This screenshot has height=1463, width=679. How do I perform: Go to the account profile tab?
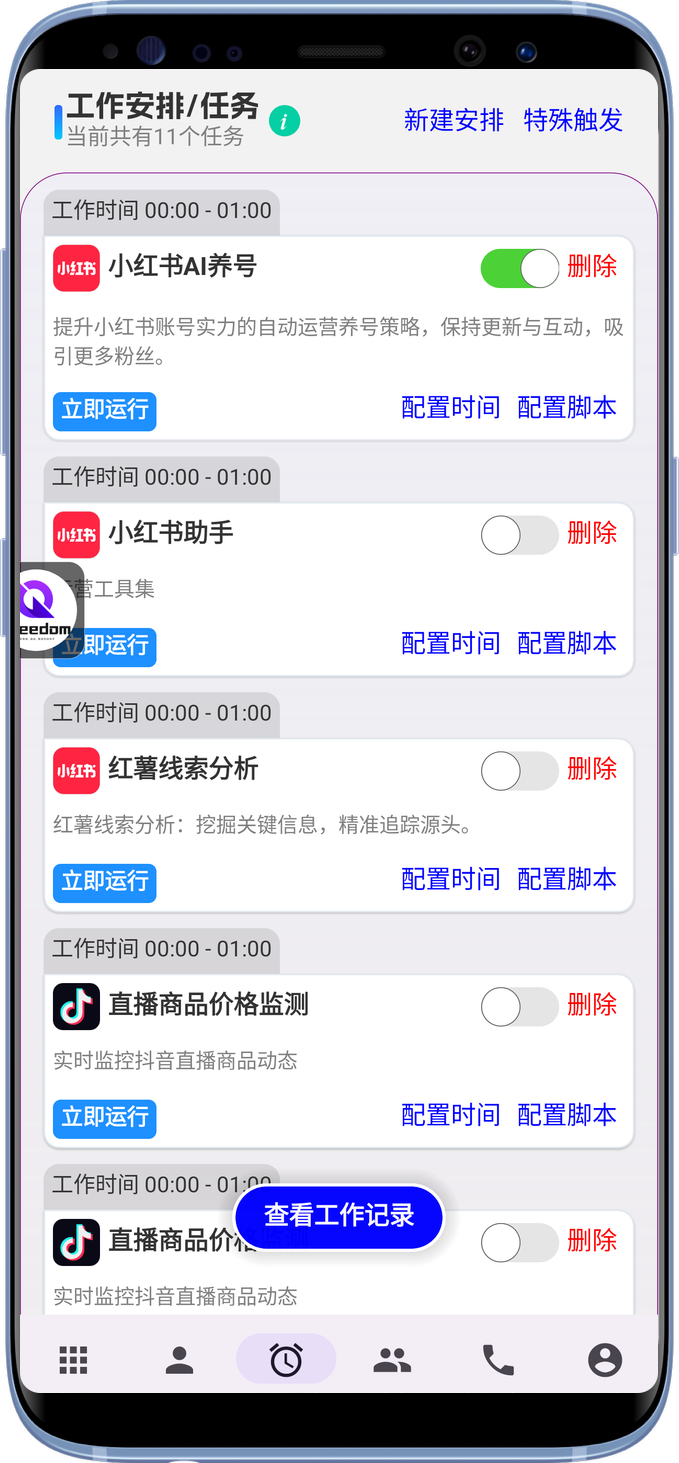pos(604,1360)
